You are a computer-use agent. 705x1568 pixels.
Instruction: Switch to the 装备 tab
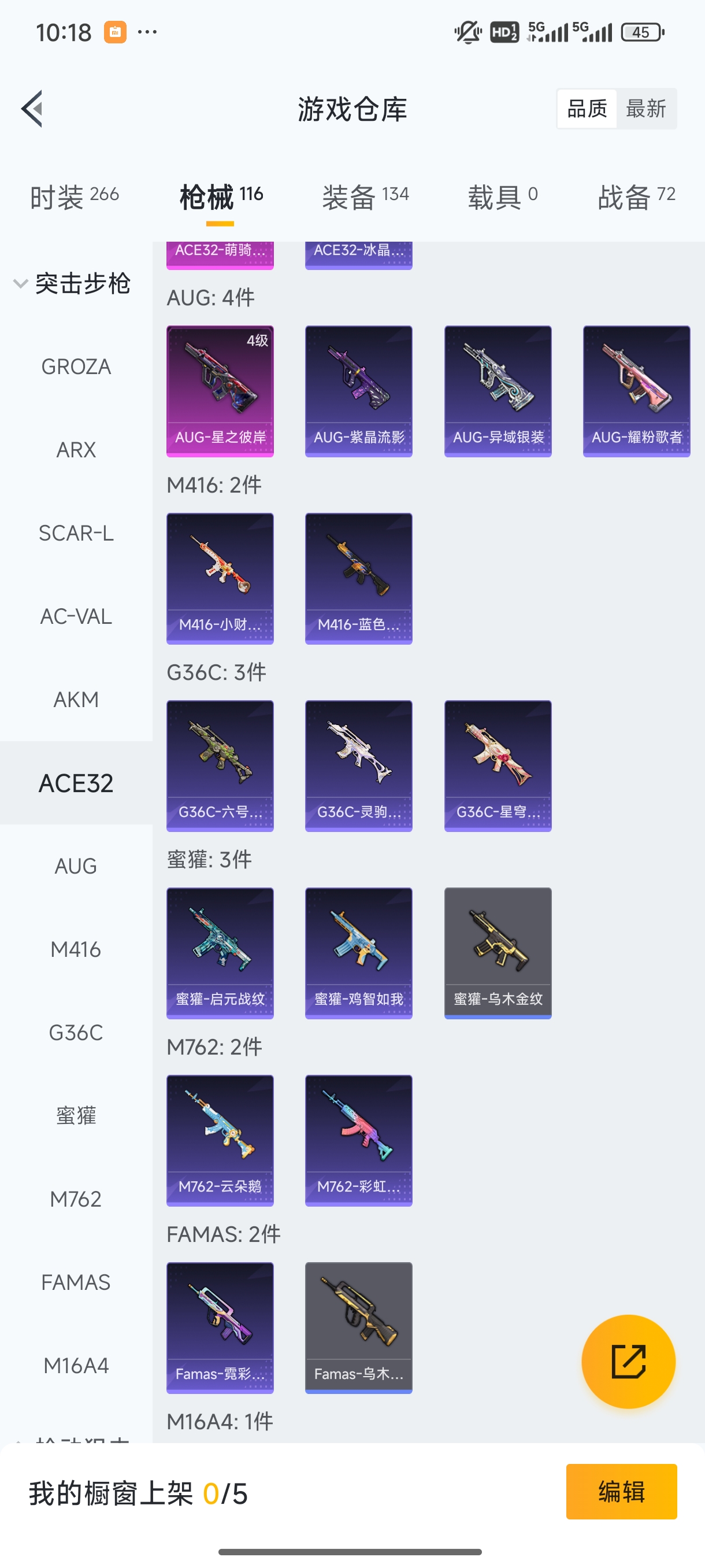pos(365,197)
